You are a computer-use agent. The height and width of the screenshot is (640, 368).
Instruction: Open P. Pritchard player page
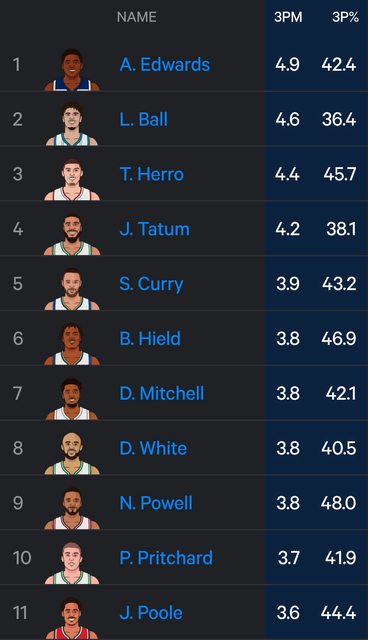pos(166,558)
